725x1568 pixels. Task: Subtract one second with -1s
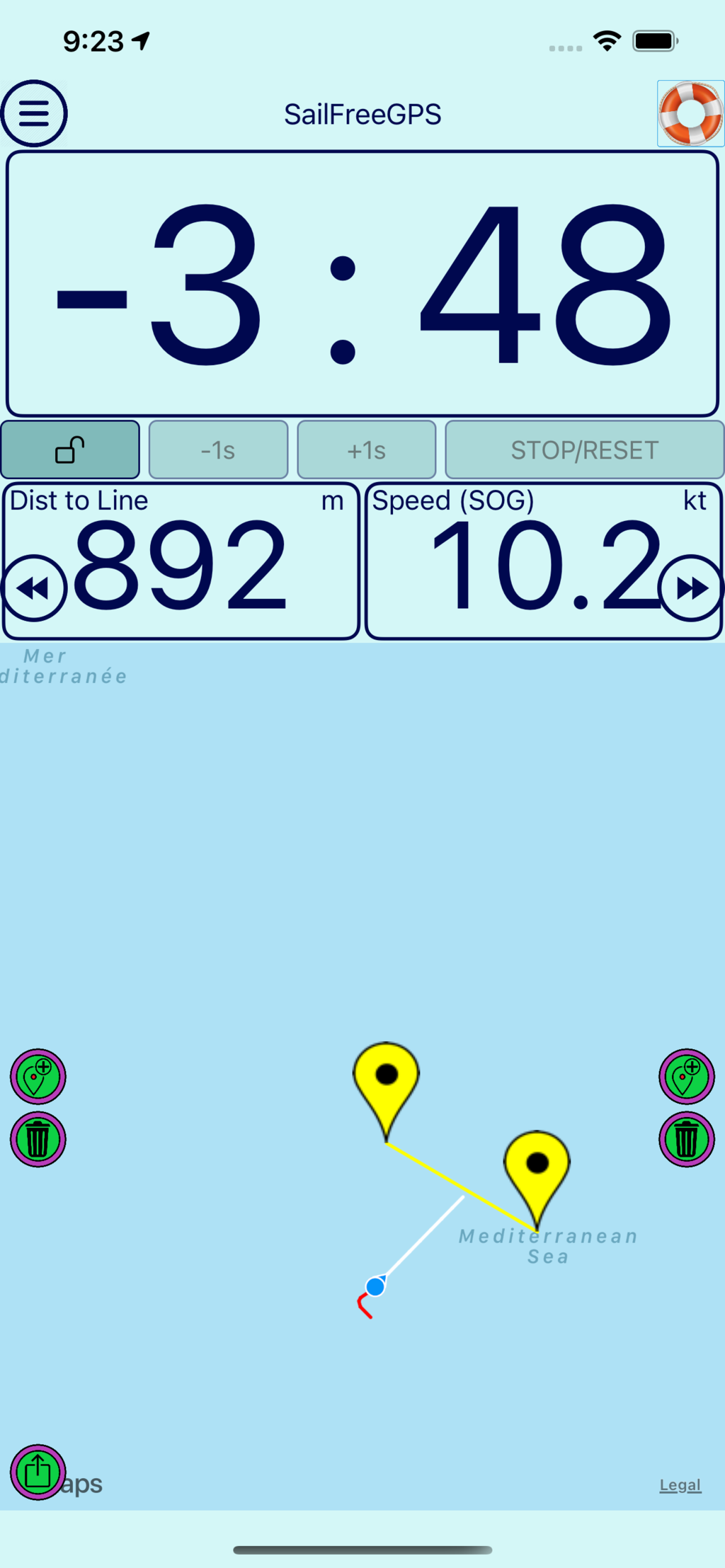tap(218, 450)
